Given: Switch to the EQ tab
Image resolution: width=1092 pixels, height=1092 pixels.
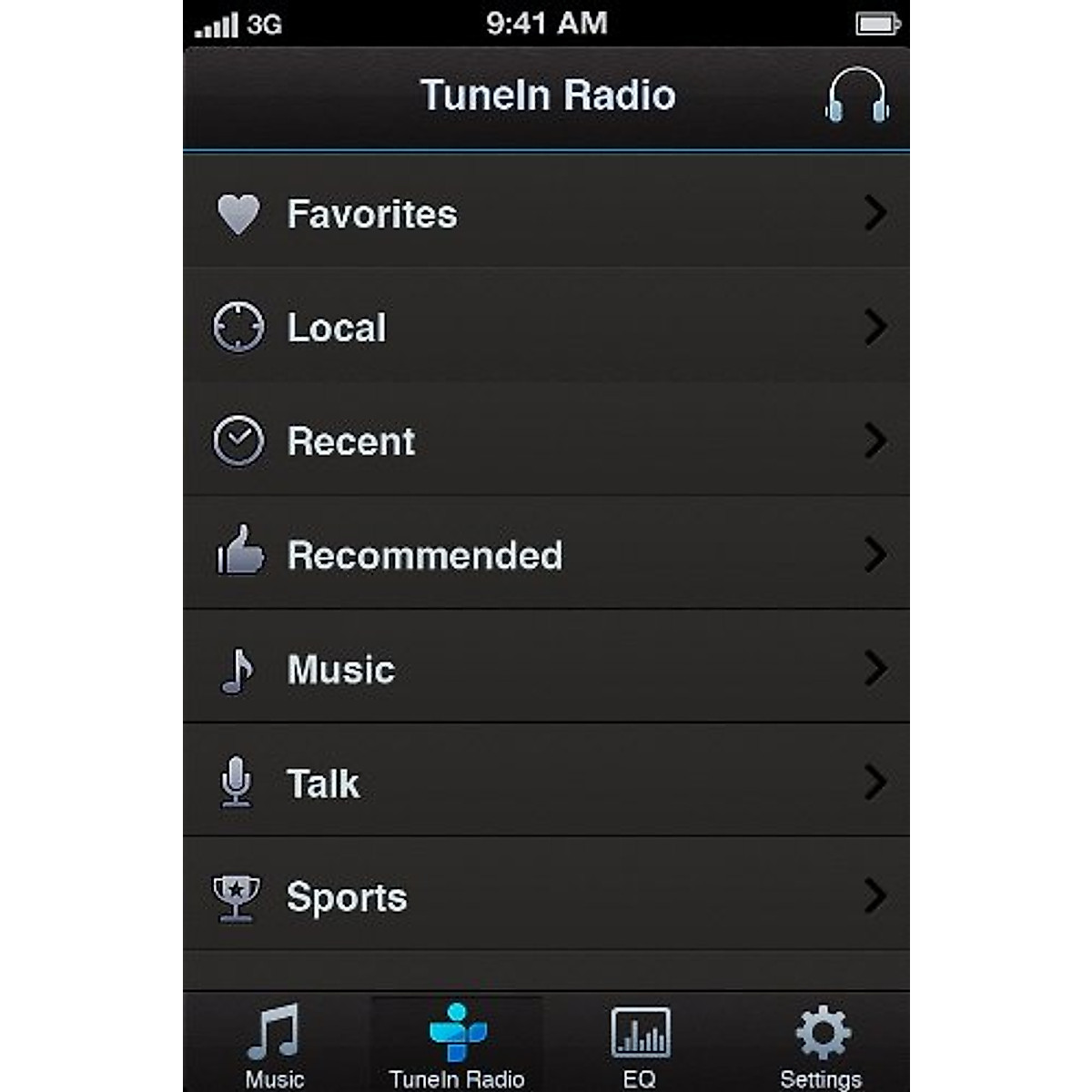Looking at the screenshot, I should click(x=640, y=1043).
